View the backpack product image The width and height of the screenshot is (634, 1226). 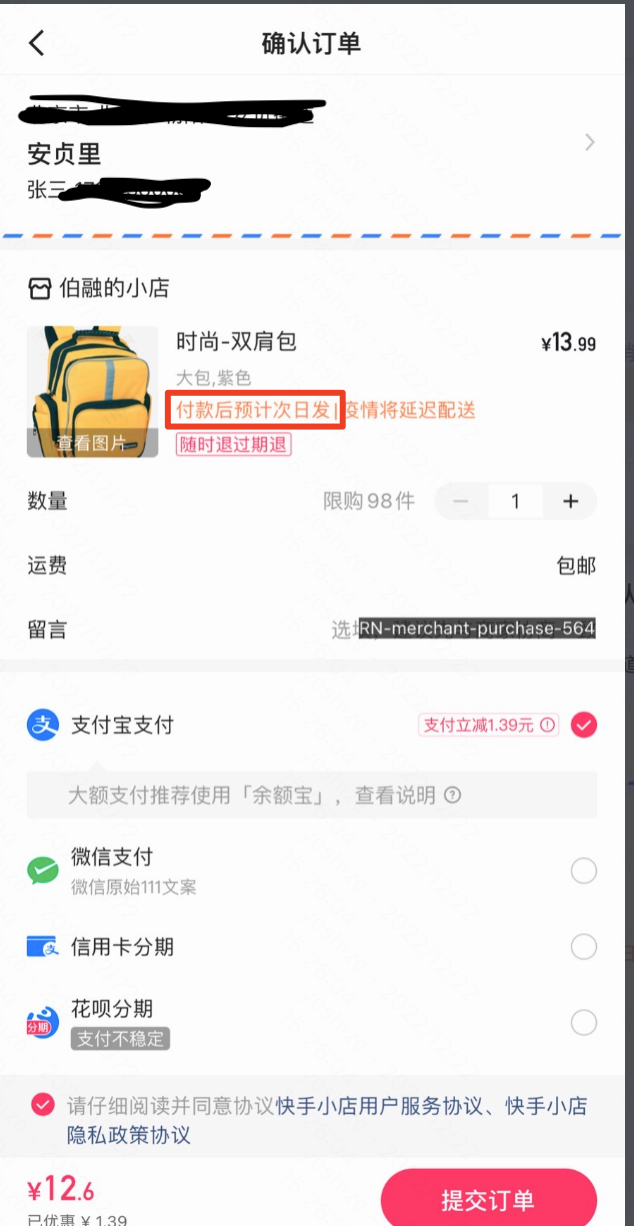92,391
